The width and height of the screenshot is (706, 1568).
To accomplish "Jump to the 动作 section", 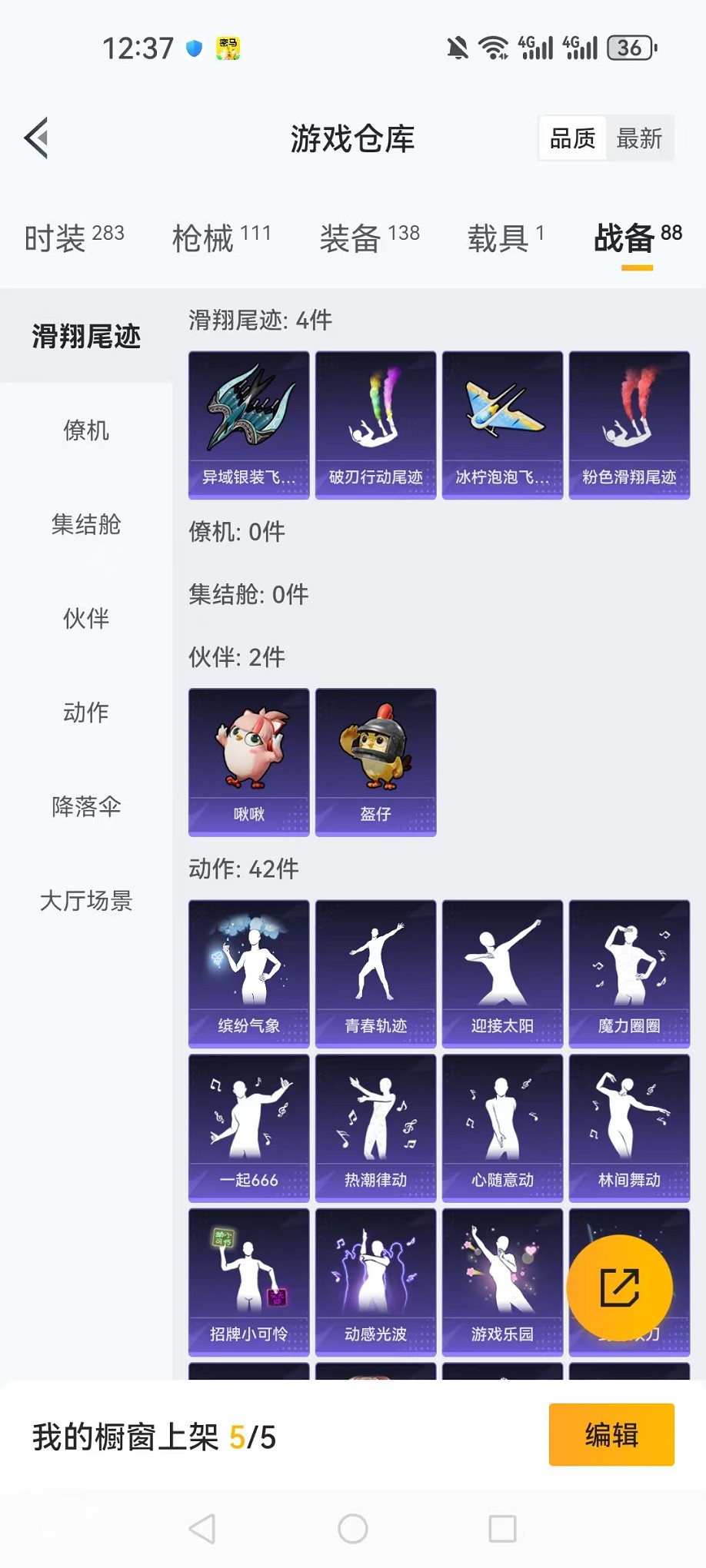I will coord(86,713).
